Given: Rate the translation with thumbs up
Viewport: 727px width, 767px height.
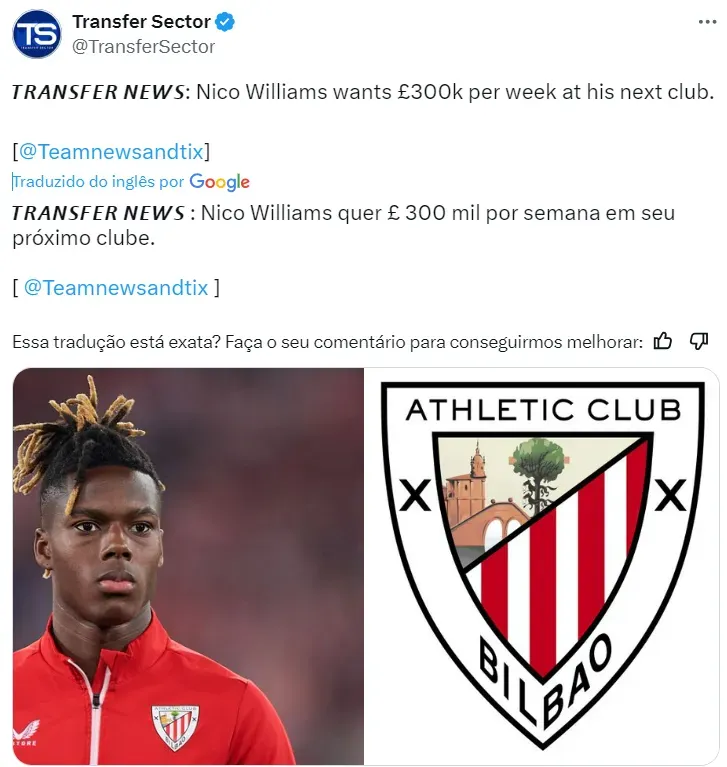Looking at the screenshot, I should click(663, 342).
